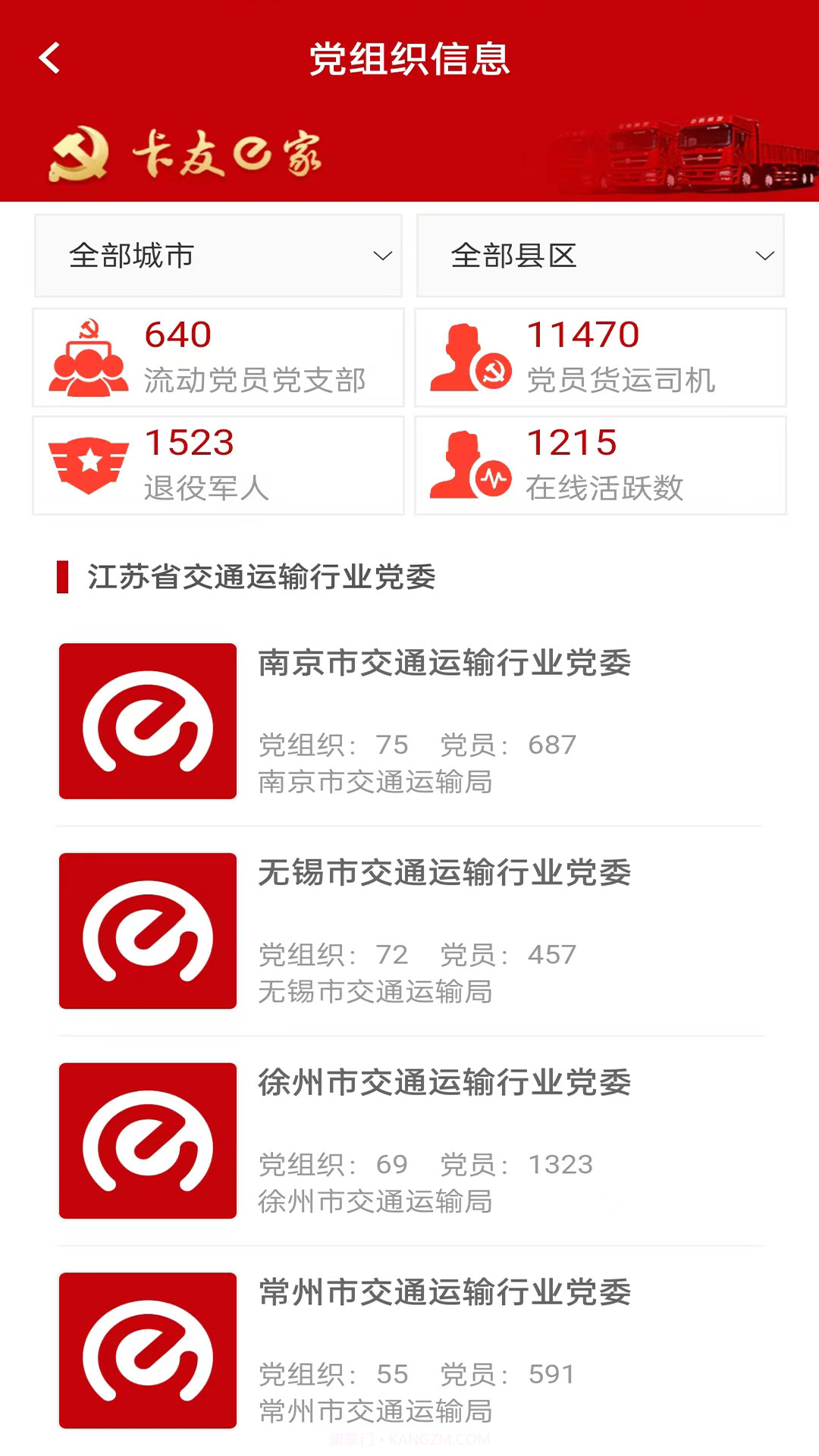Open the 全部城市 dropdown

(218, 256)
